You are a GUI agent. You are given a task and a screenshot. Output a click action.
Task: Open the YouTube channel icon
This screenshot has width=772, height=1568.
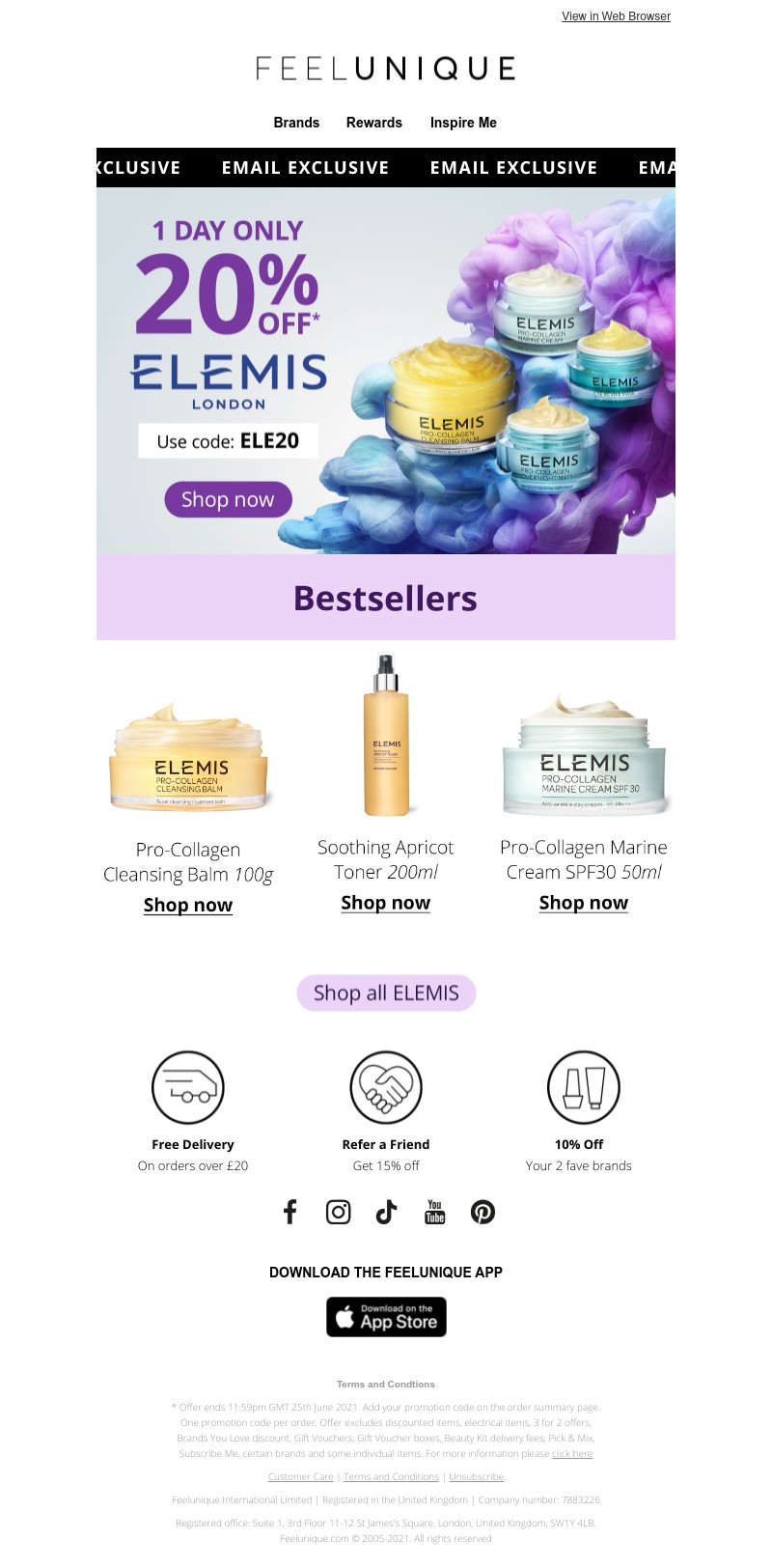(x=435, y=1212)
